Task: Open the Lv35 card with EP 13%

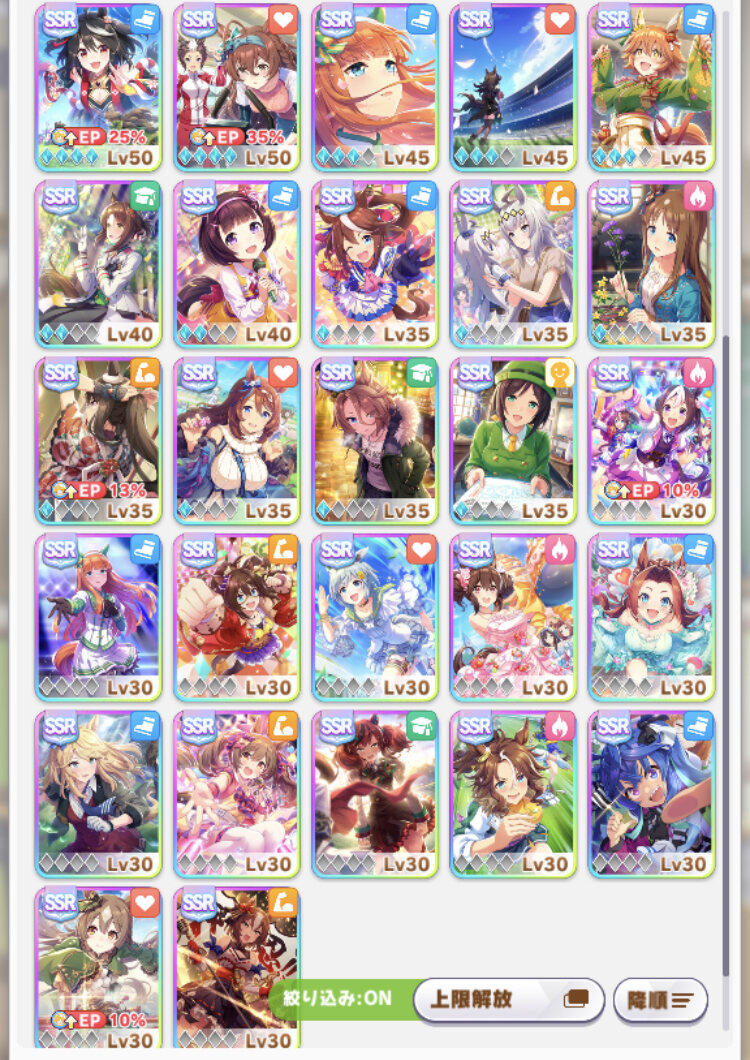Action: [x=98, y=440]
